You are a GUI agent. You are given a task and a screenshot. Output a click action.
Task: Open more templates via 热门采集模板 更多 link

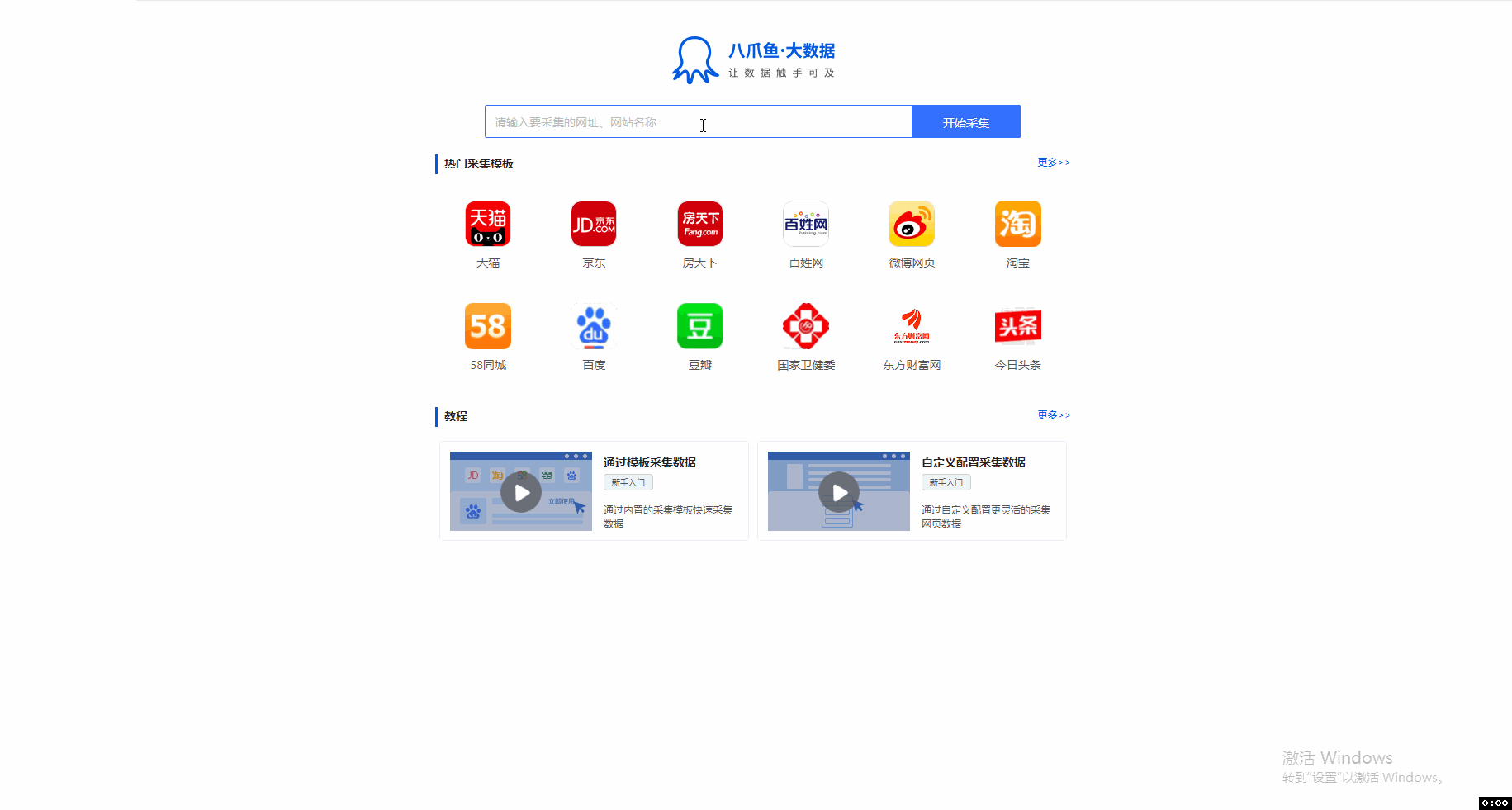tap(1053, 163)
